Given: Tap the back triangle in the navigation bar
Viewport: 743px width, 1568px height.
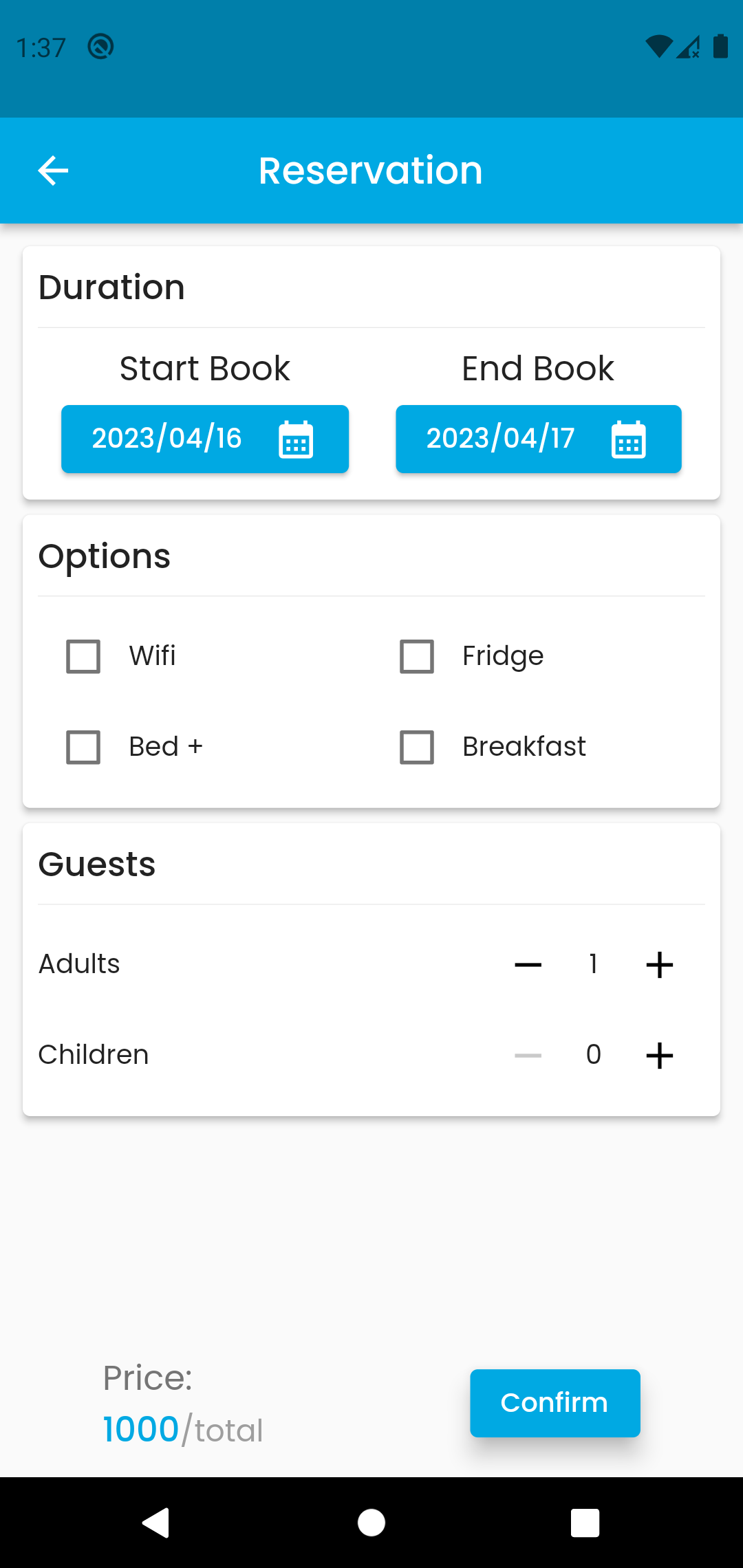Looking at the screenshot, I should [157, 1522].
